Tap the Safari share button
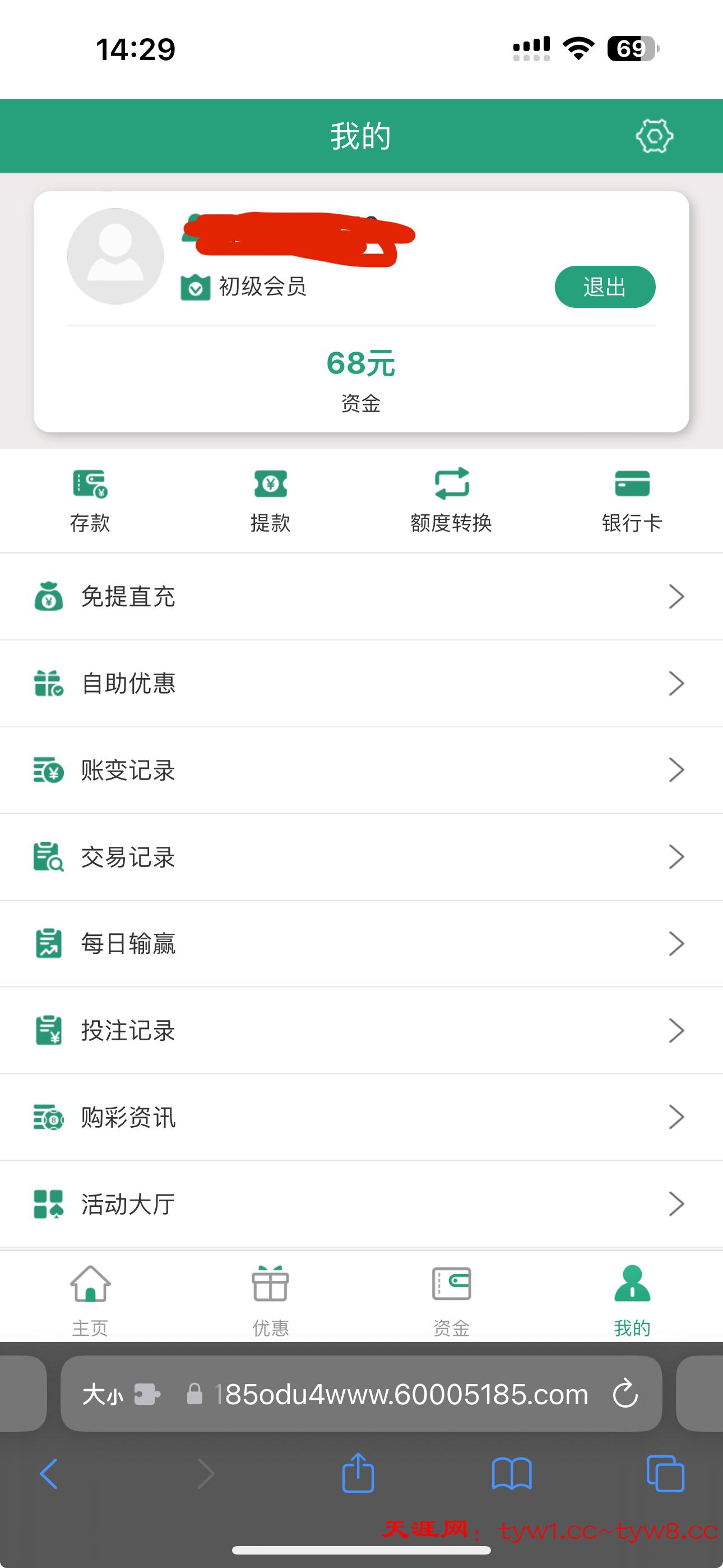Screen dimensions: 723x1568 pyautogui.click(x=358, y=1474)
